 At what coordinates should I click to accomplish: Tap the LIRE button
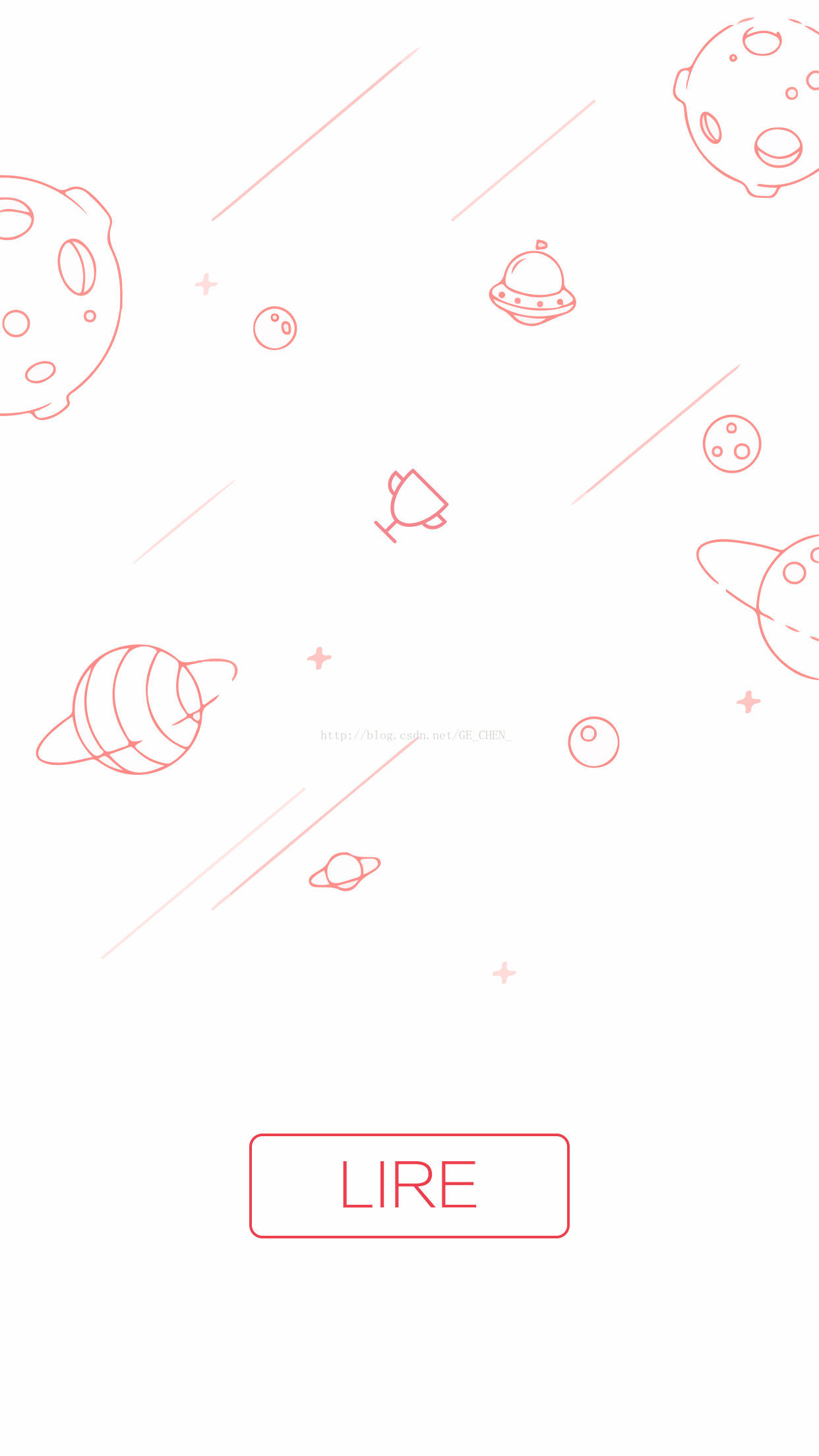(409, 1186)
